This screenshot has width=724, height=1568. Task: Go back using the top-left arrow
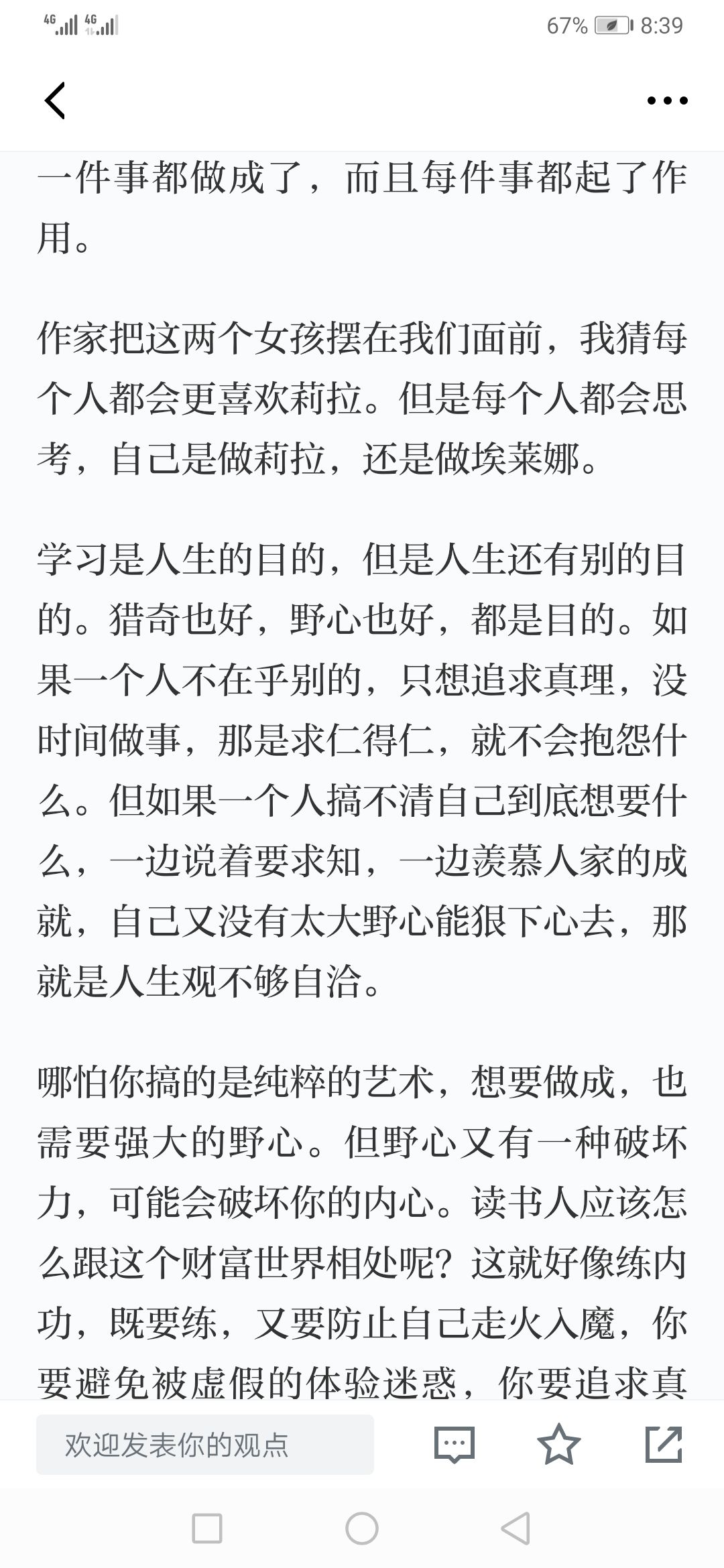(55, 101)
